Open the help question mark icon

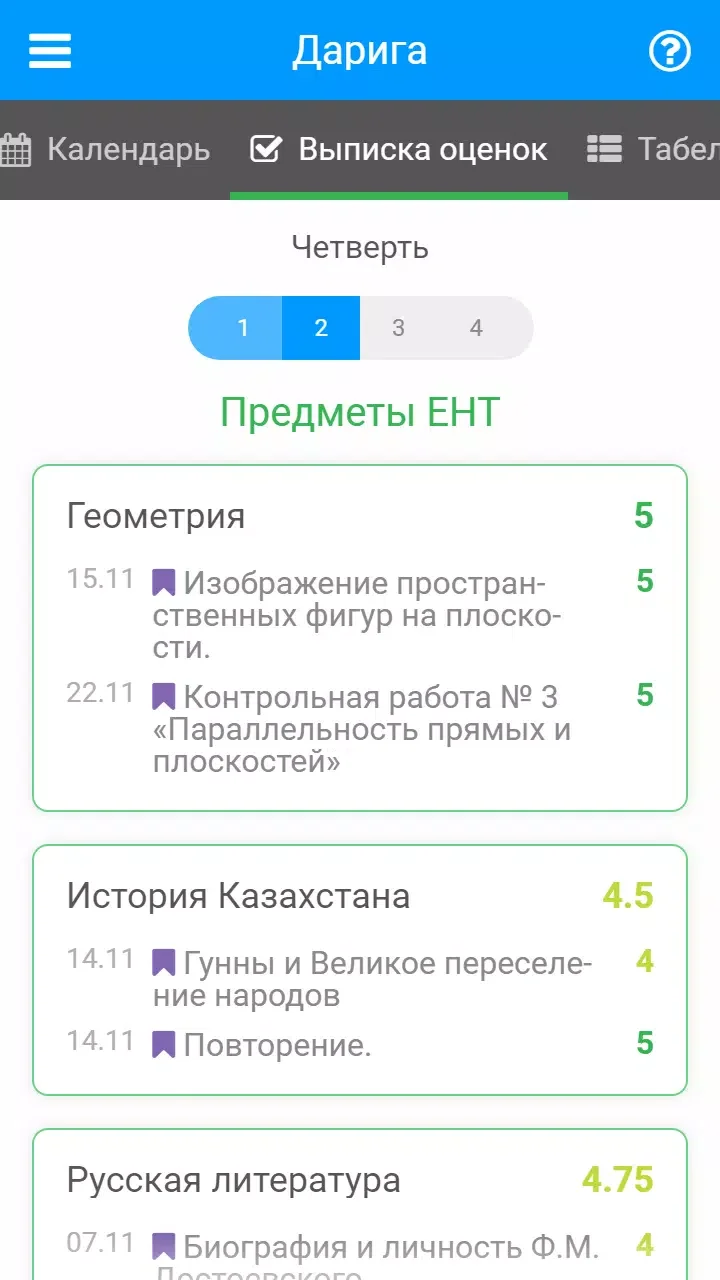pyautogui.click(x=669, y=51)
